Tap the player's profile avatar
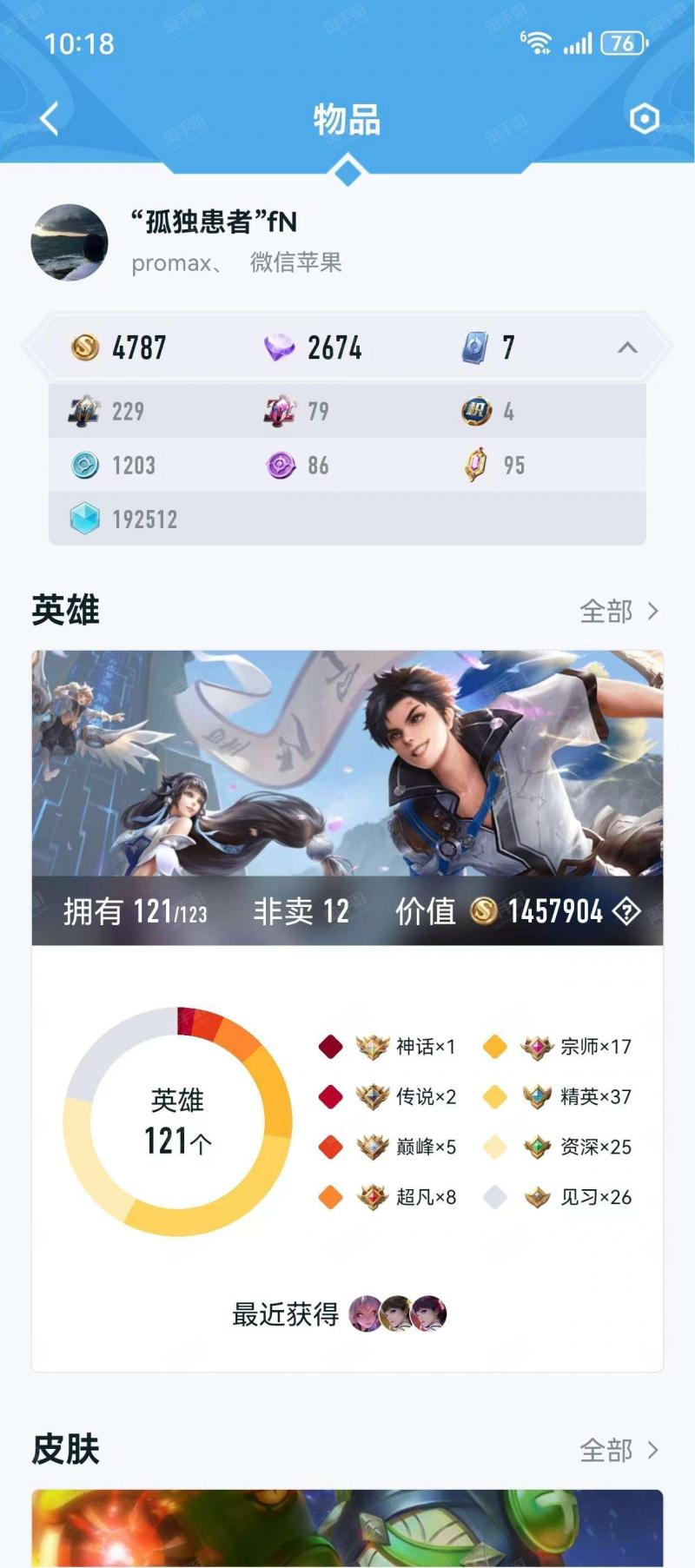Image resolution: width=695 pixels, height=1568 pixels. pyautogui.click(x=69, y=242)
